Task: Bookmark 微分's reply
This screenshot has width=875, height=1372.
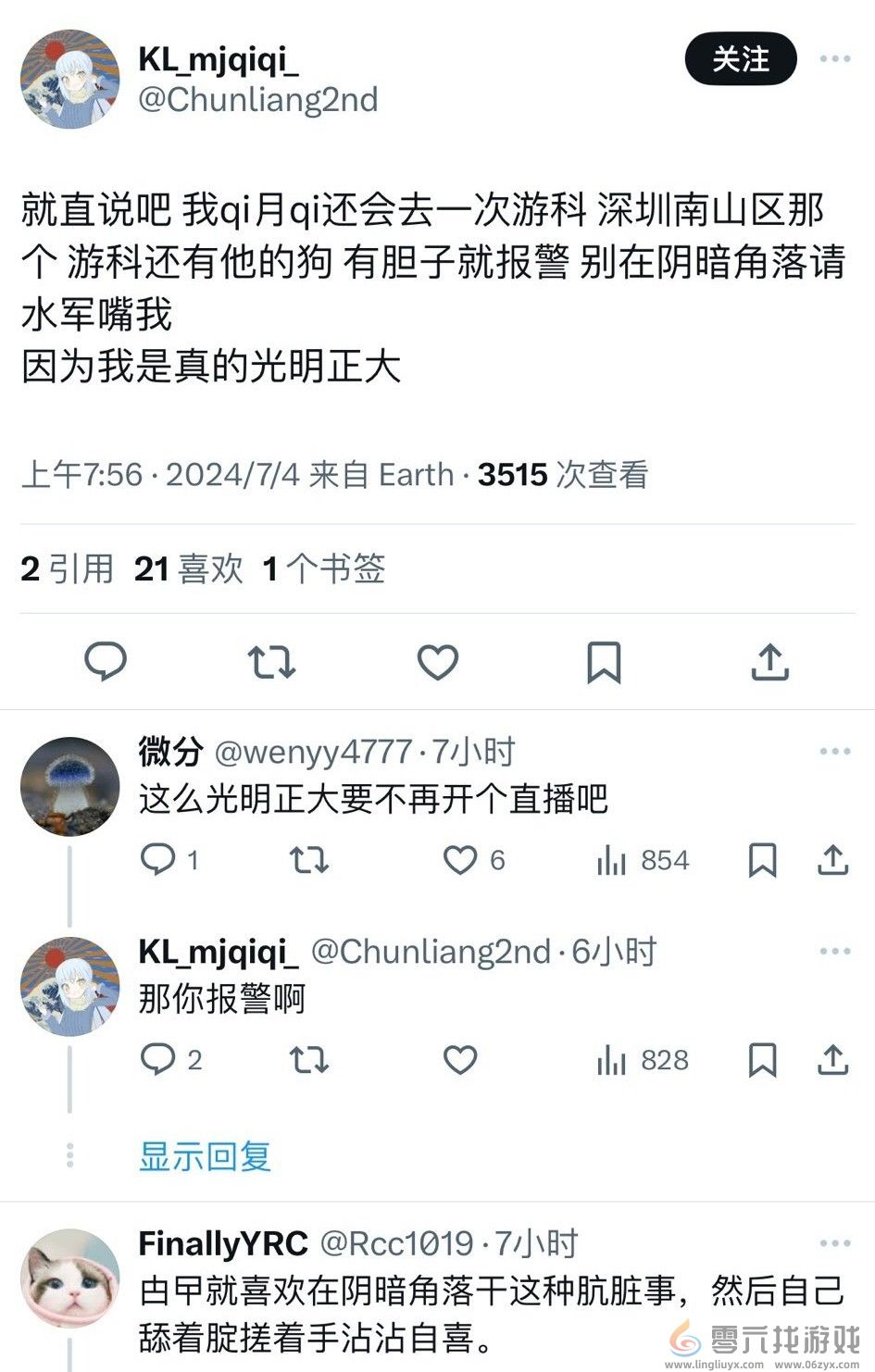Action: tap(765, 860)
